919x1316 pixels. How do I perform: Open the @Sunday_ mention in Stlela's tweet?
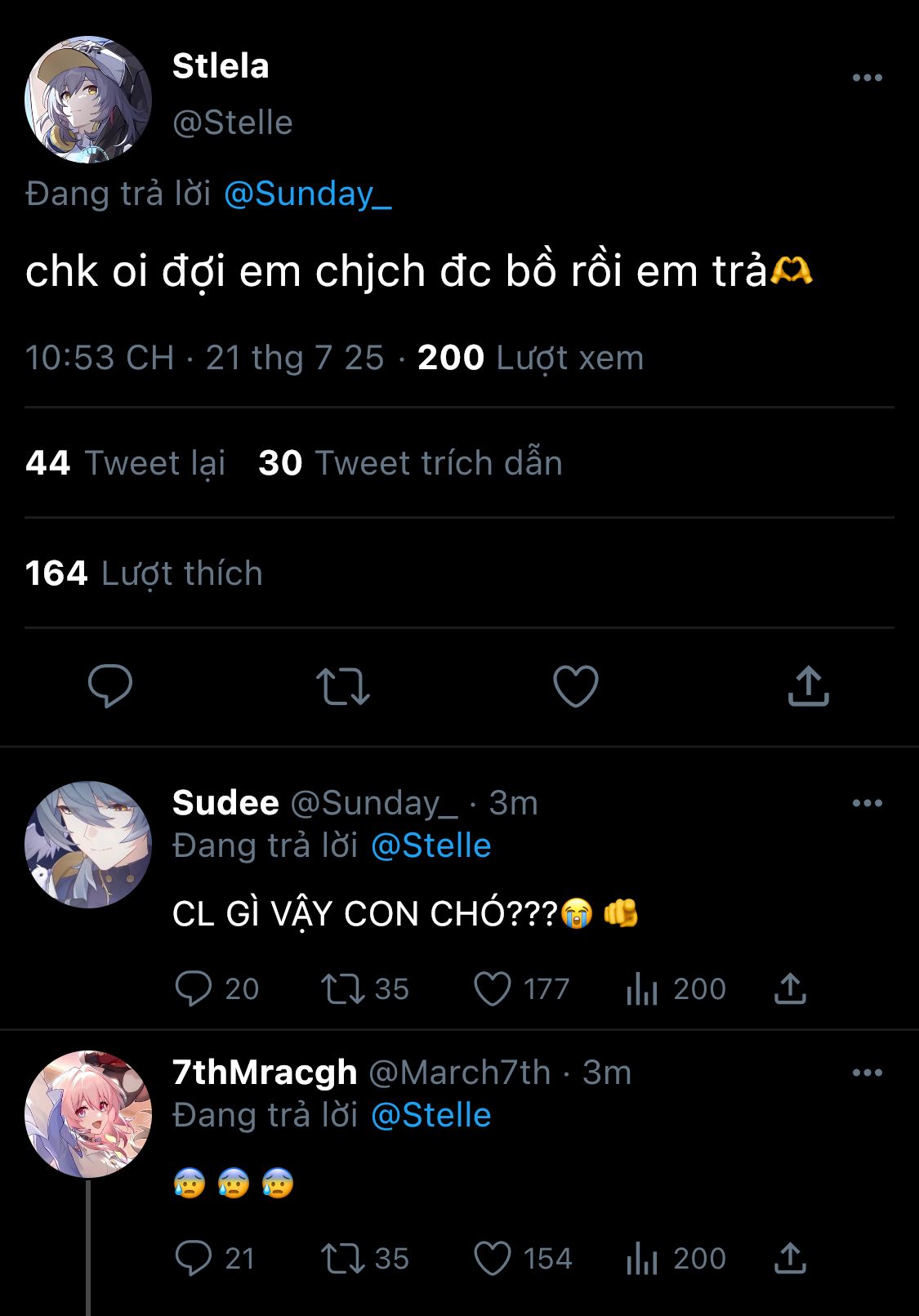pyautogui.click(x=307, y=194)
